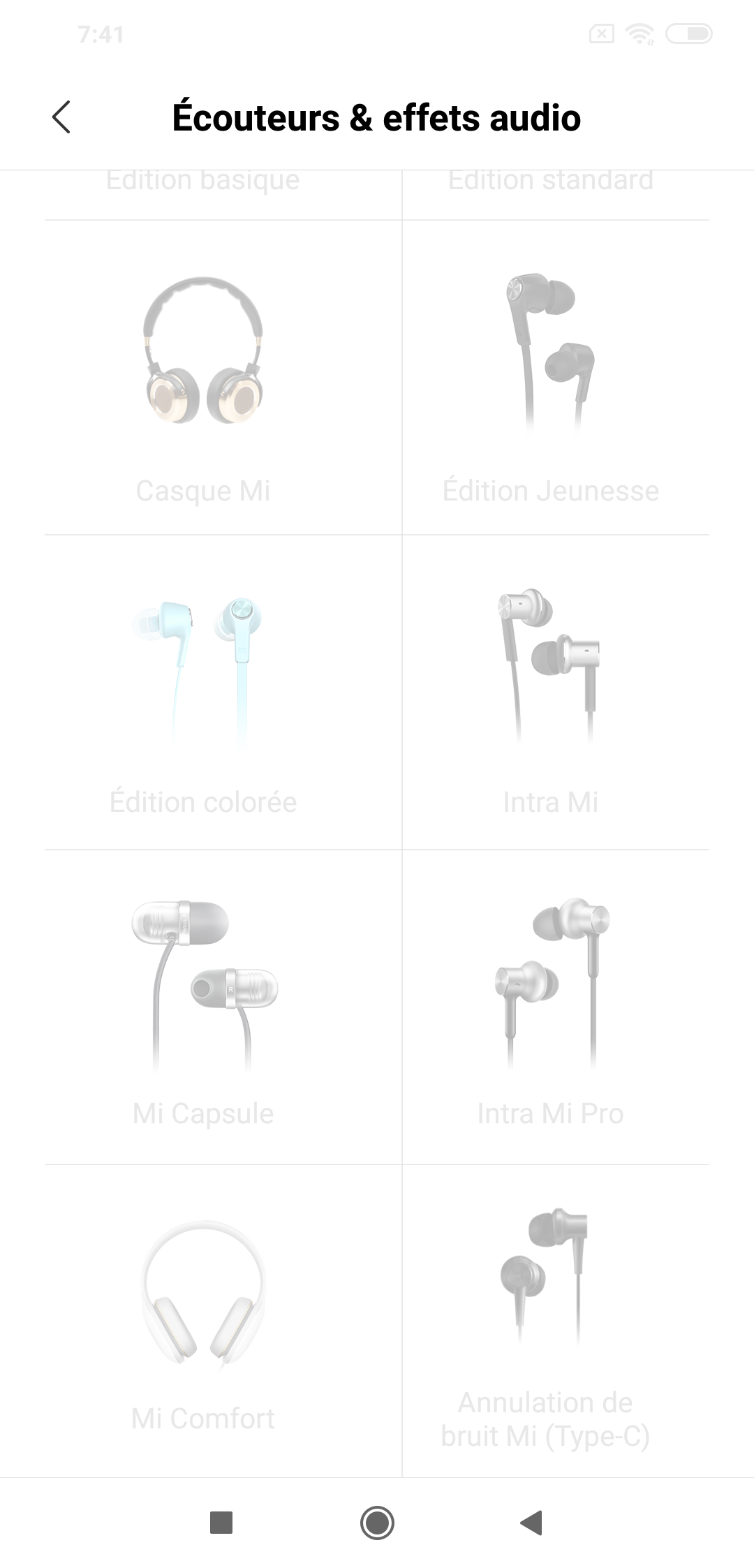Open the recent apps view
This screenshot has height=1568, width=754.
[221, 1523]
